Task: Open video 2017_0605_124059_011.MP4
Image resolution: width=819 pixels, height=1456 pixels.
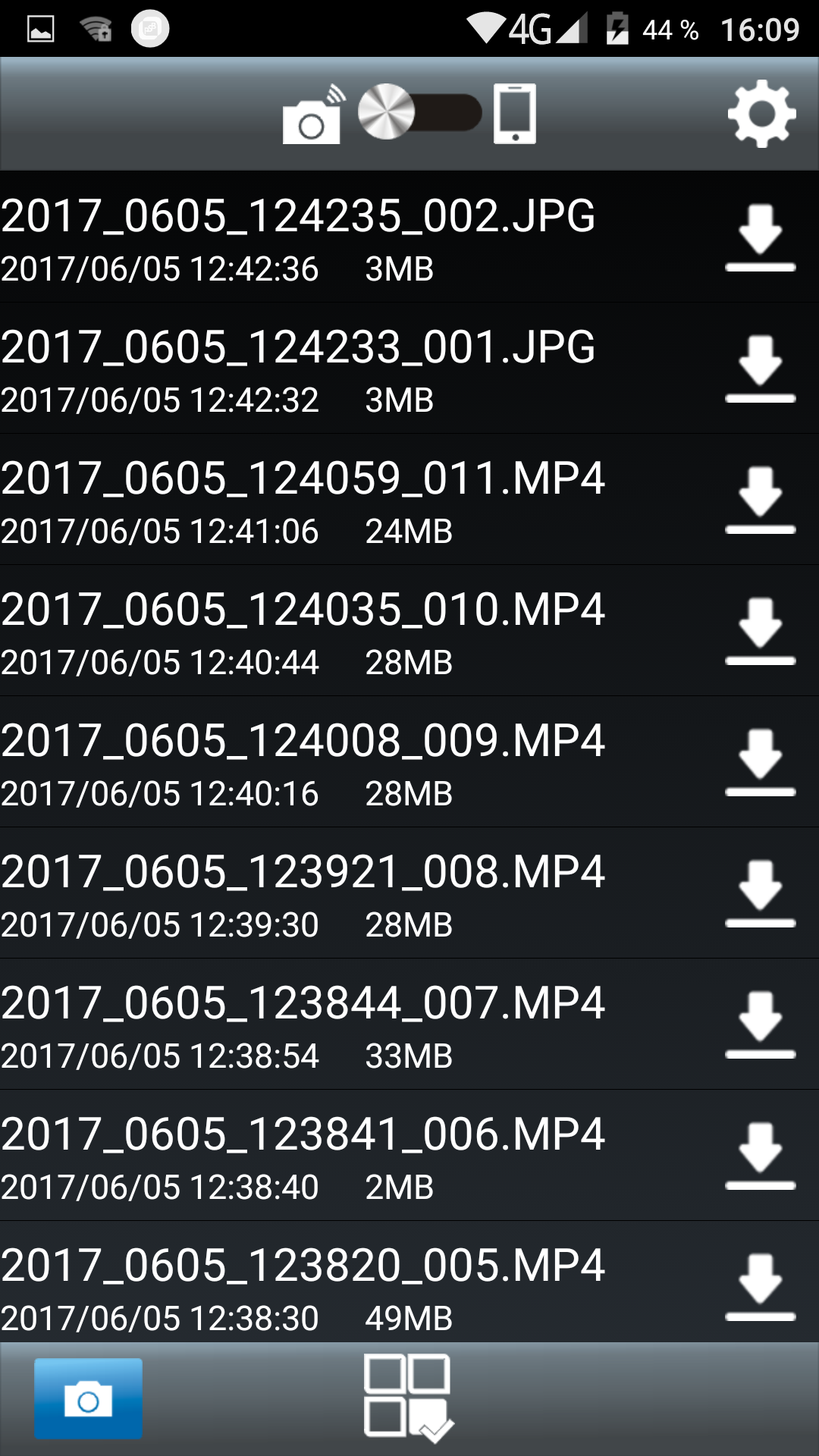Action: 303,500
